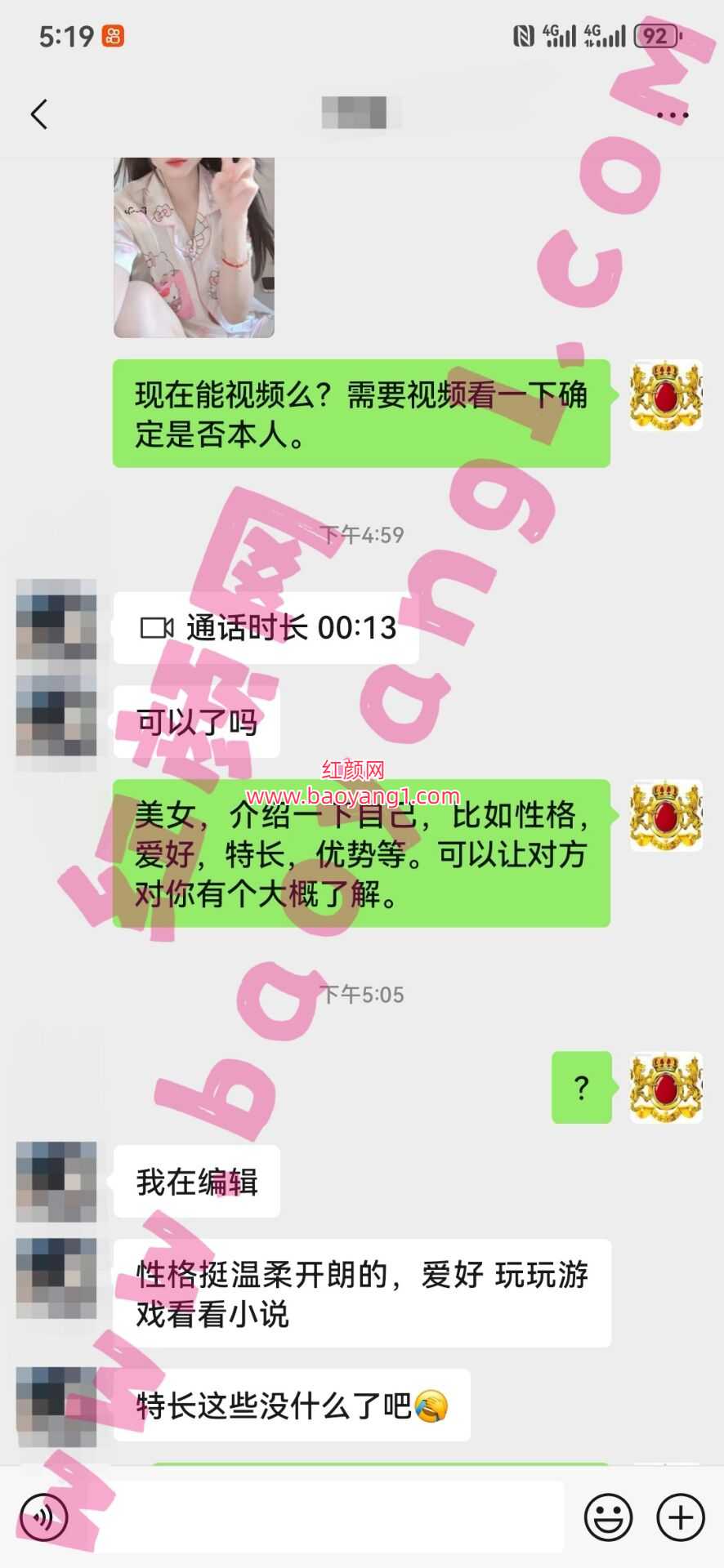Switch to voice message input
This screenshot has width=724, height=1568.
(x=42, y=1517)
